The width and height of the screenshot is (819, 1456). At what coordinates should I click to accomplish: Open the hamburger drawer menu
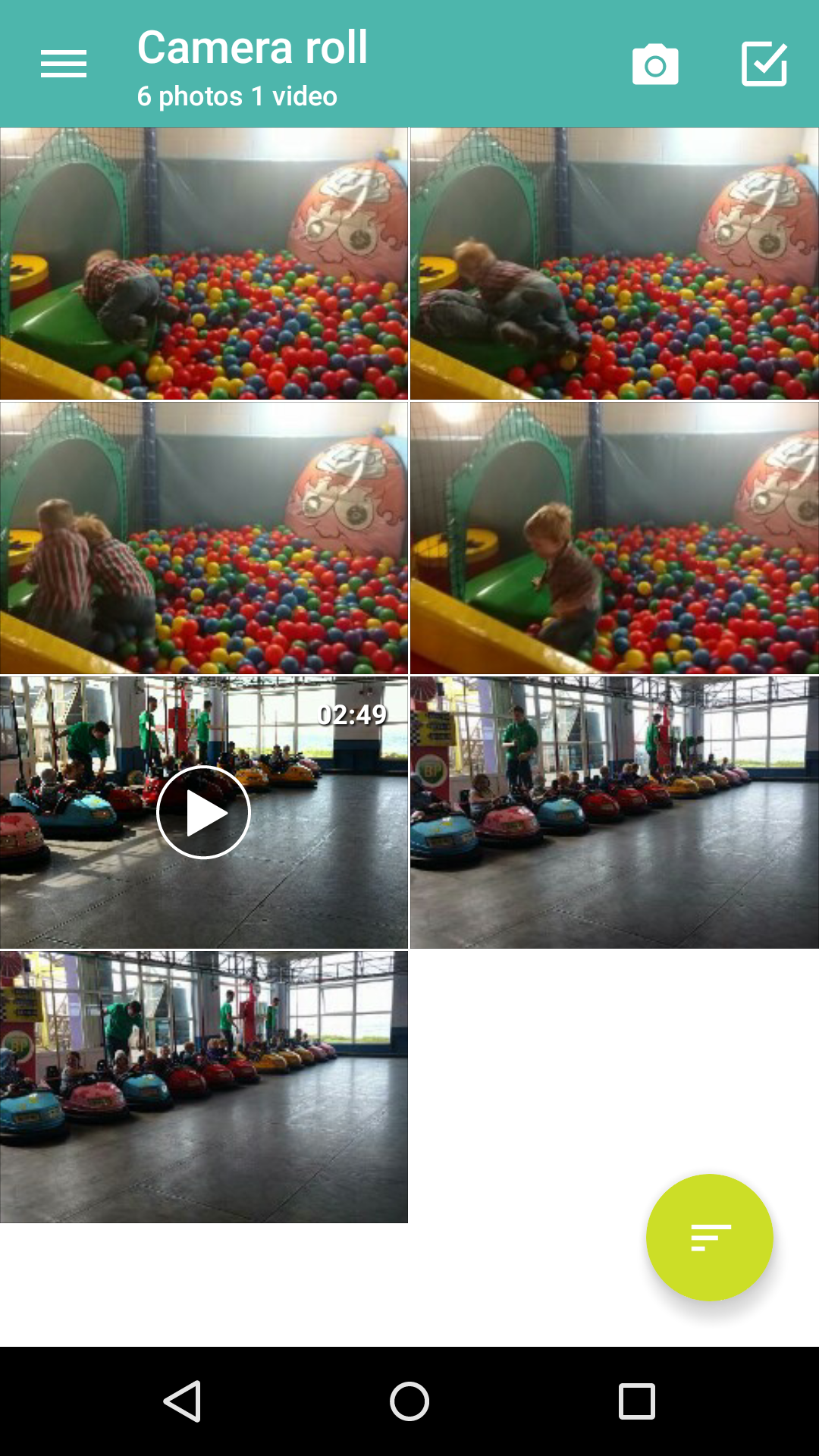[64, 64]
